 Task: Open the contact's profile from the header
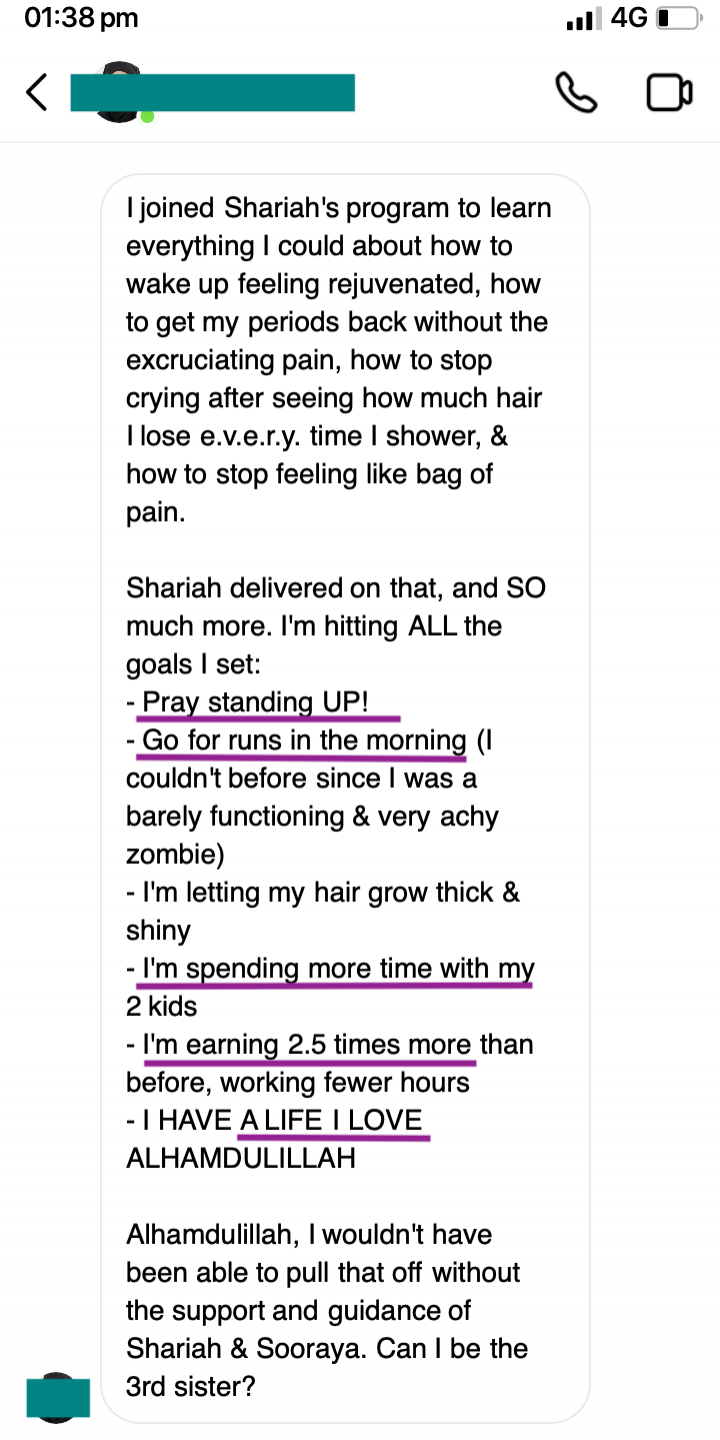(212, 93)
